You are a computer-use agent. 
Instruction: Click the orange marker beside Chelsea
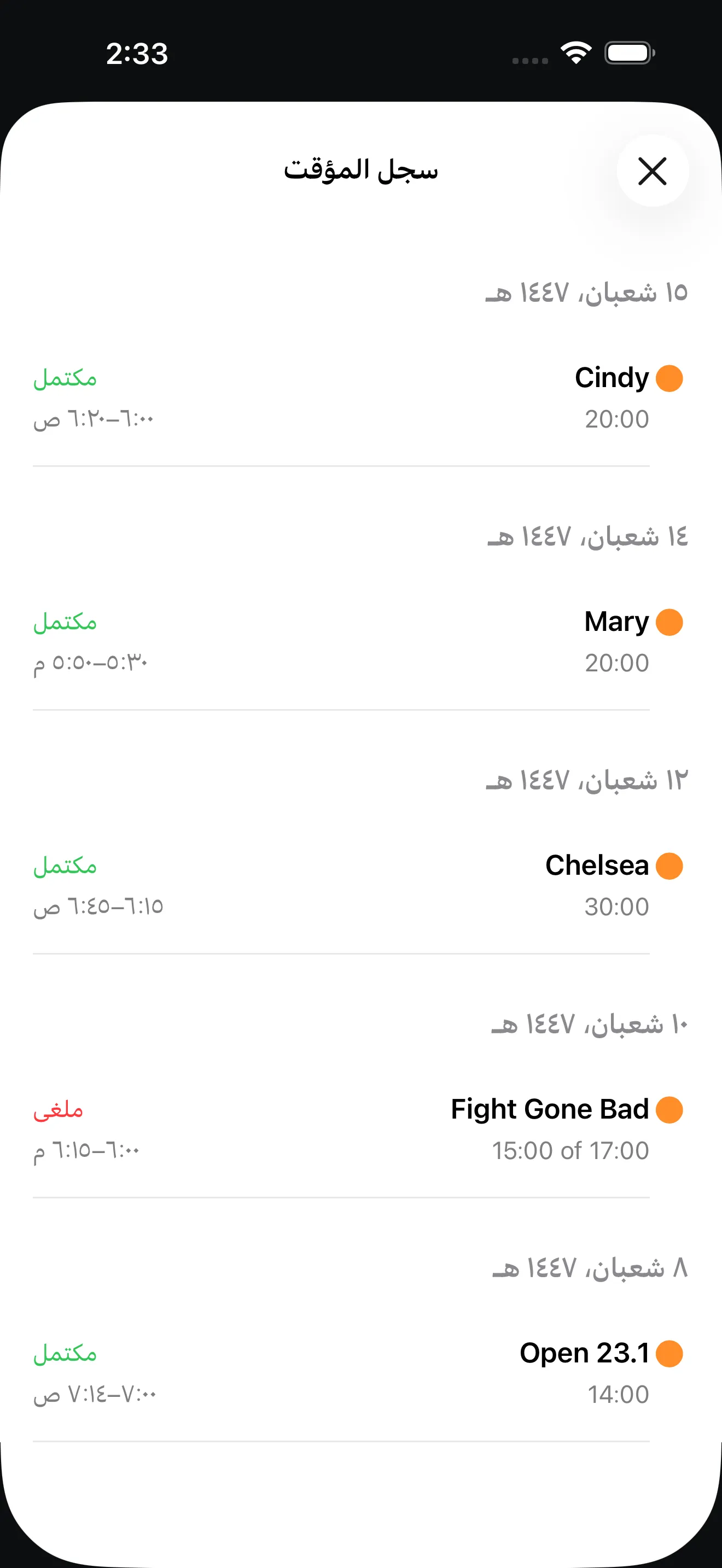pyautogui.click(x=669, y=865)
